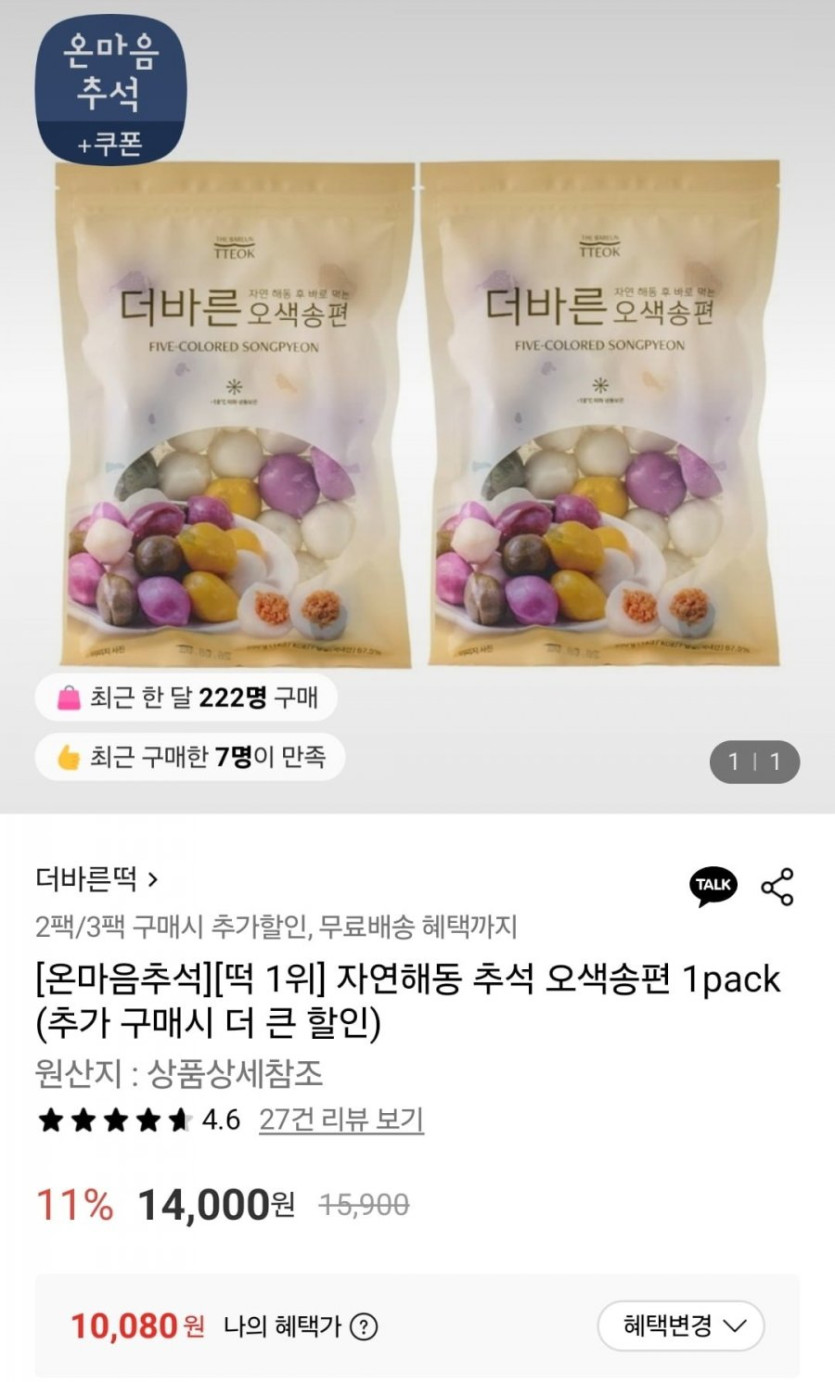Screen dimensions: 835x1382
Task: View the 27건 리뷰 보기 link
Action: coord(341,1119)
